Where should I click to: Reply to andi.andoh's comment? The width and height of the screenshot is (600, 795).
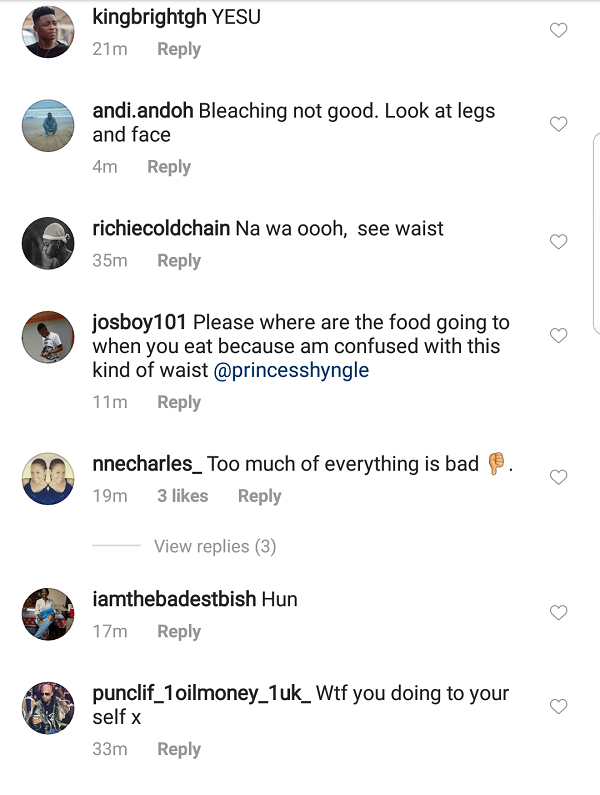pyautogui.click(x=169, y=167)
